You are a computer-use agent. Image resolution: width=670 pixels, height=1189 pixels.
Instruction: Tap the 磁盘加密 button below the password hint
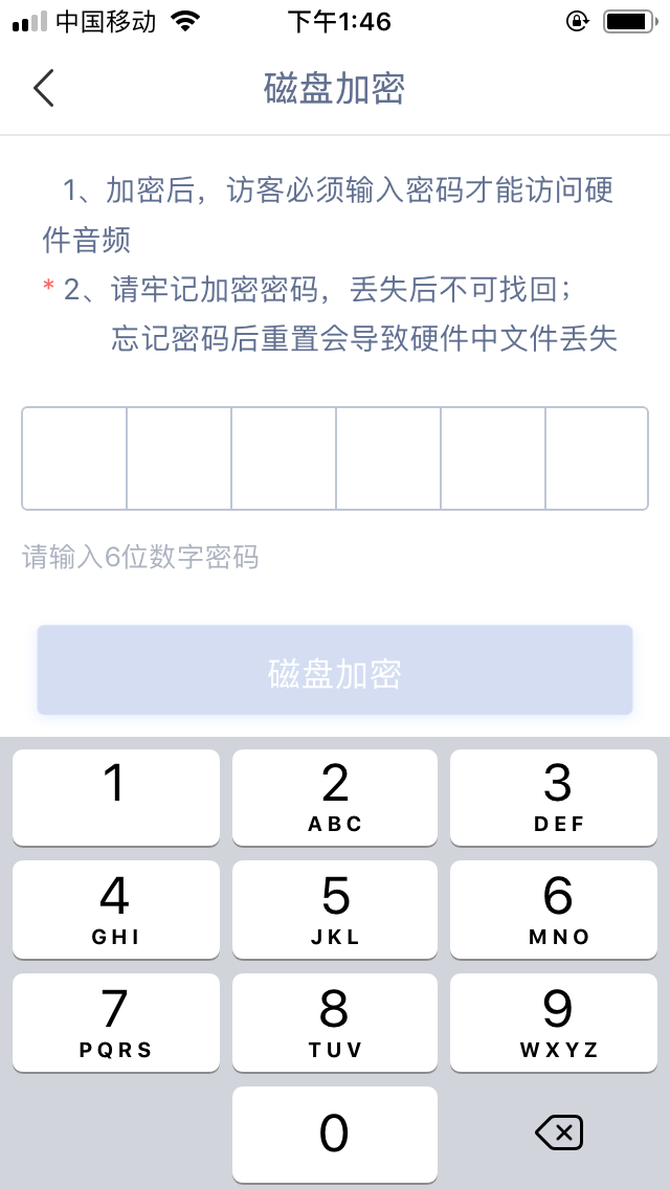[335, 670]
